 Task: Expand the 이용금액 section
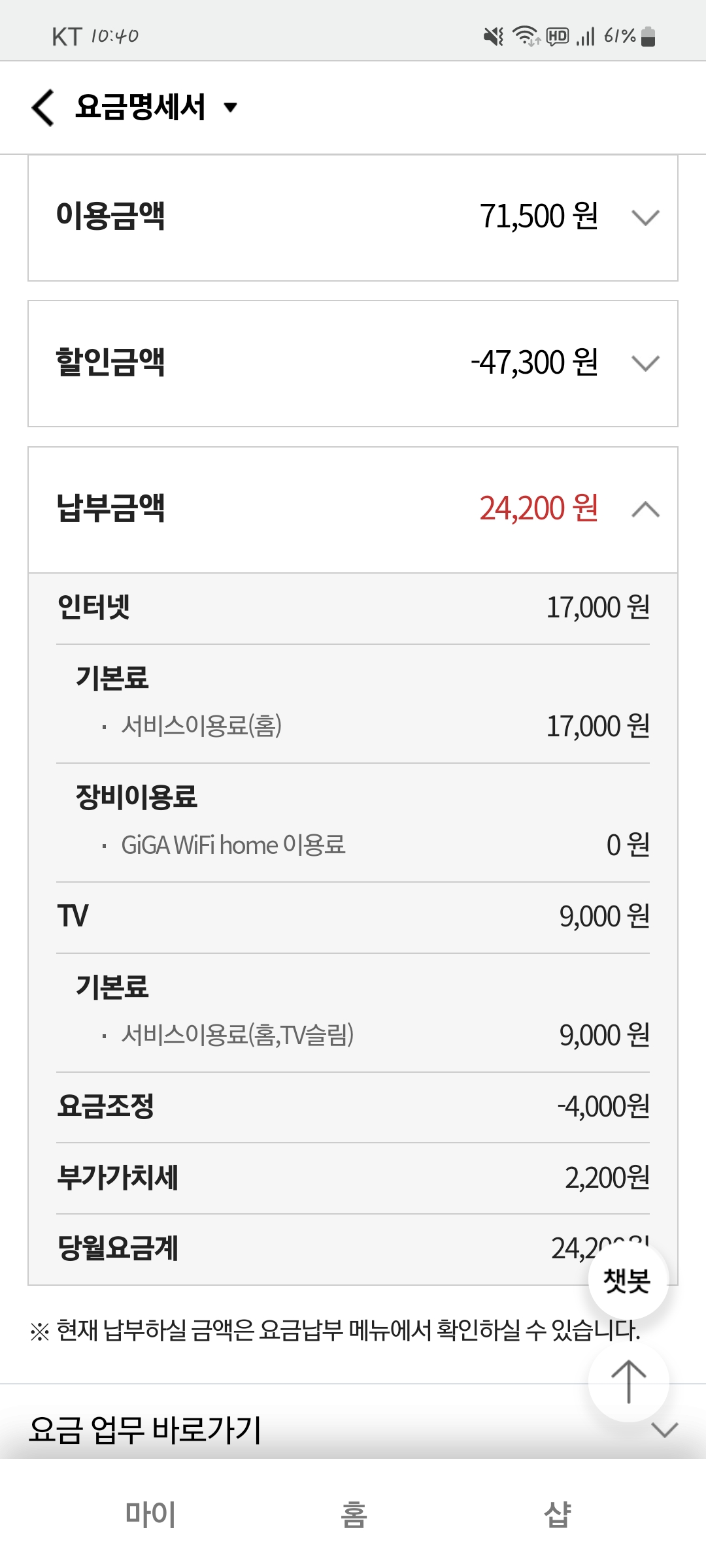point(645,217)
